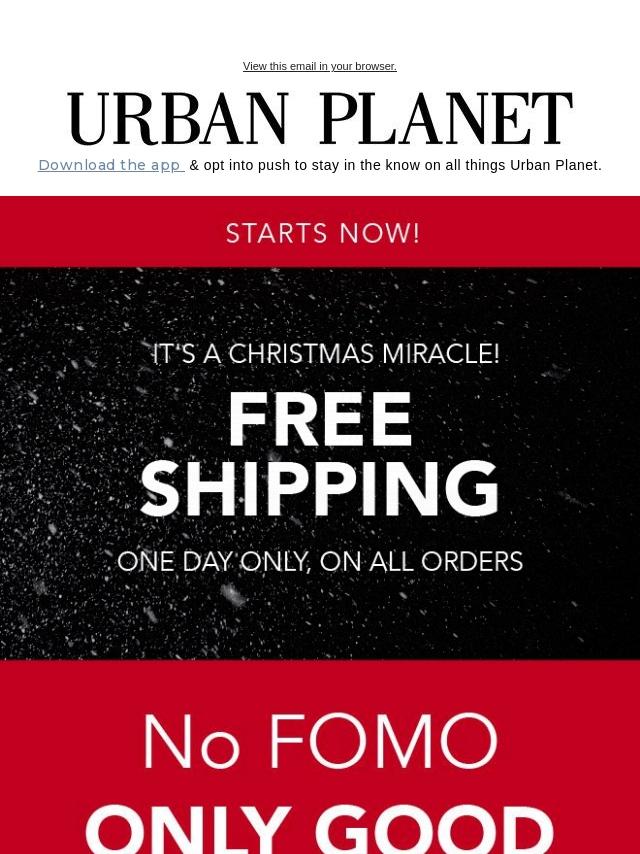Tap the 'Download the app' link
Viewport: 640px width, 854px height.
coord(111,165)
